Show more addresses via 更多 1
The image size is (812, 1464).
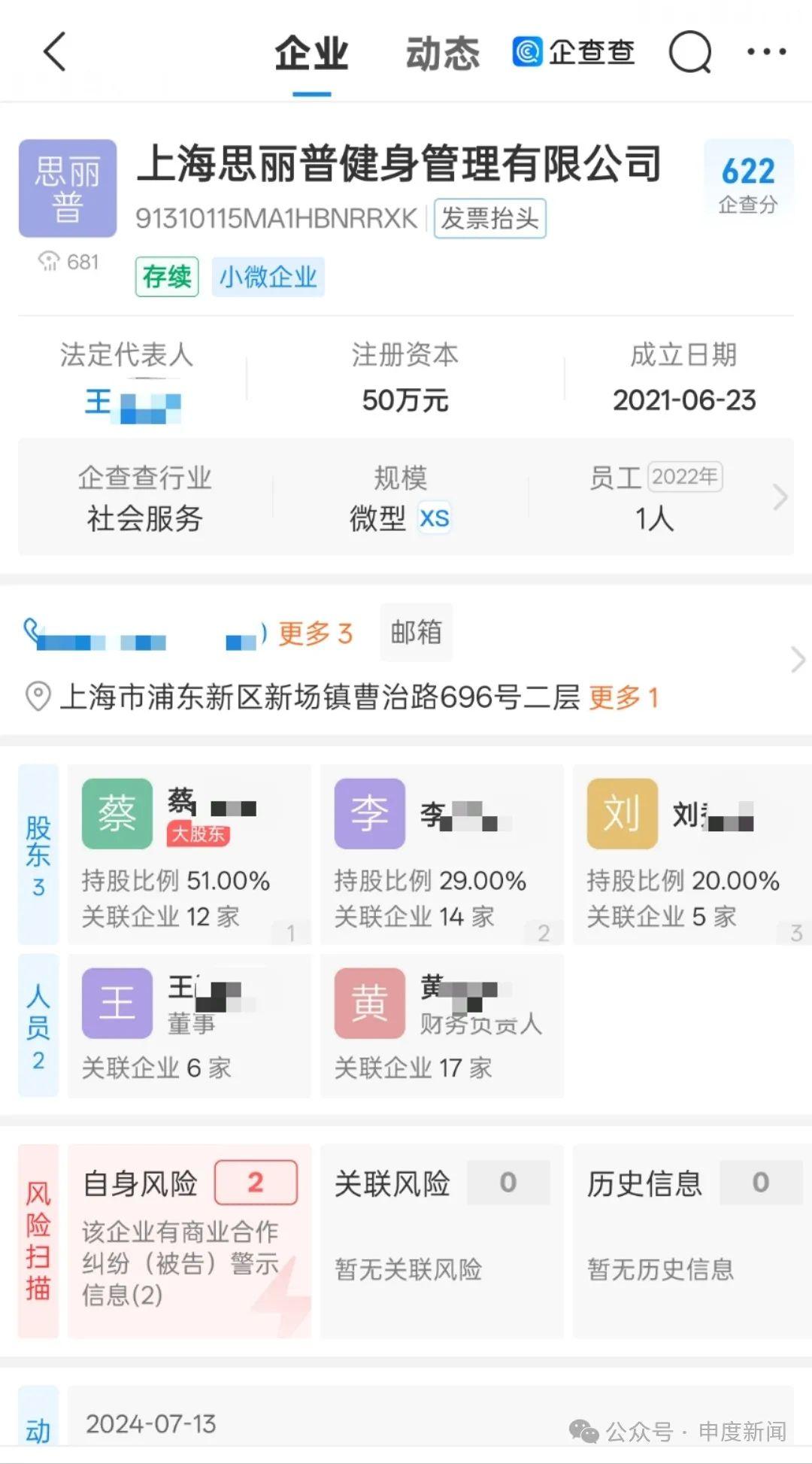623,697
